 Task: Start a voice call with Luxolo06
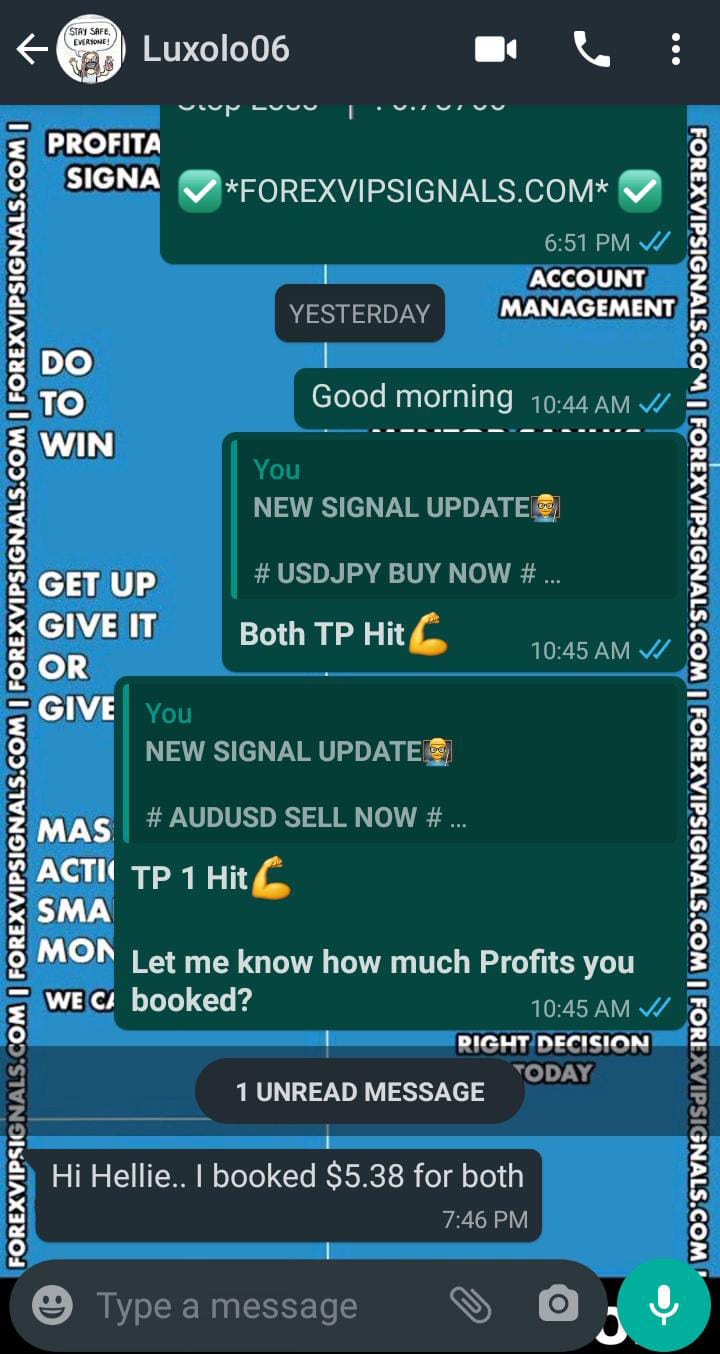pyautogui.click(x=591, y=49)
